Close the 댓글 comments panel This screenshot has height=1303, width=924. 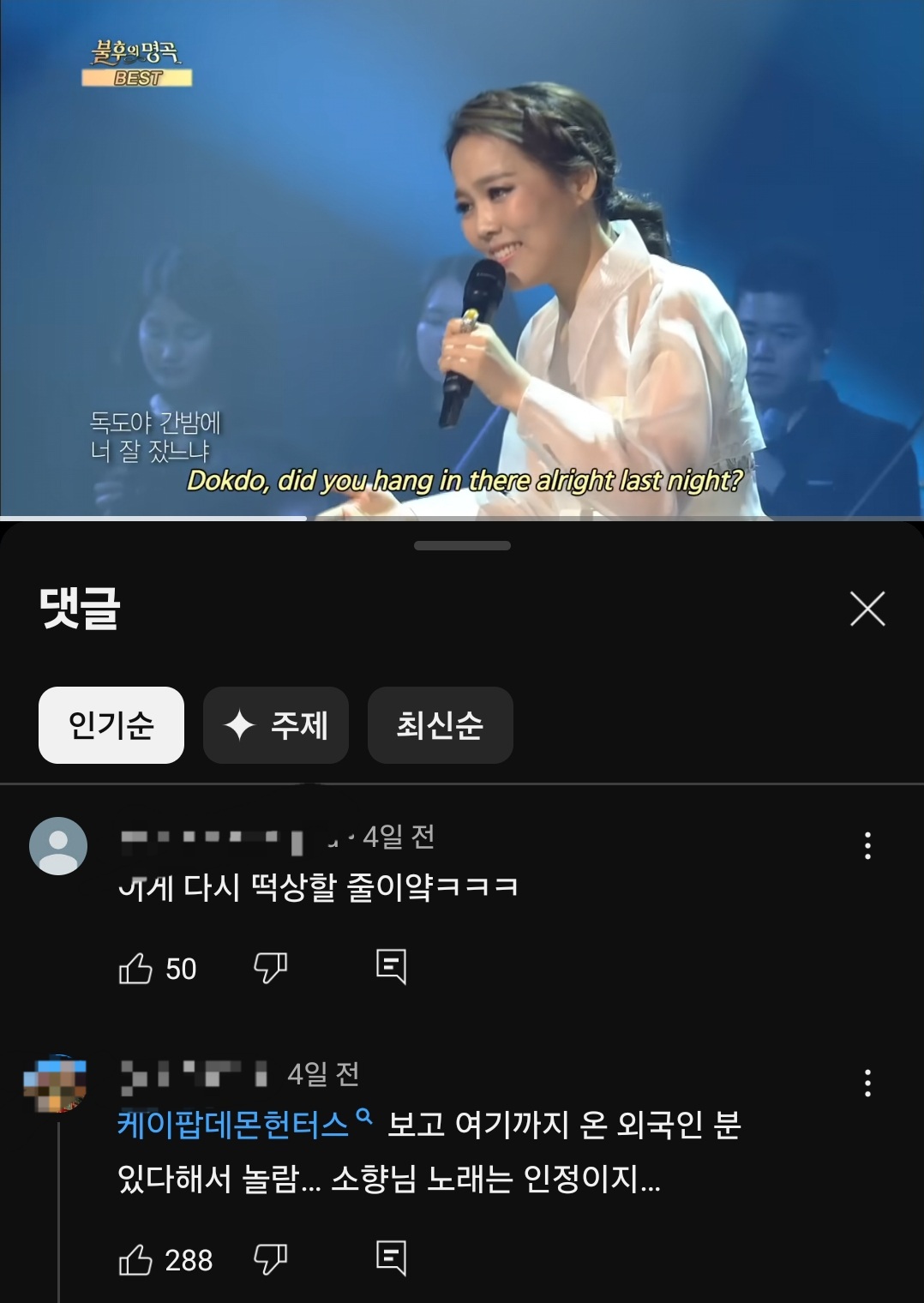pyautogui.click(x=867, y=609)
